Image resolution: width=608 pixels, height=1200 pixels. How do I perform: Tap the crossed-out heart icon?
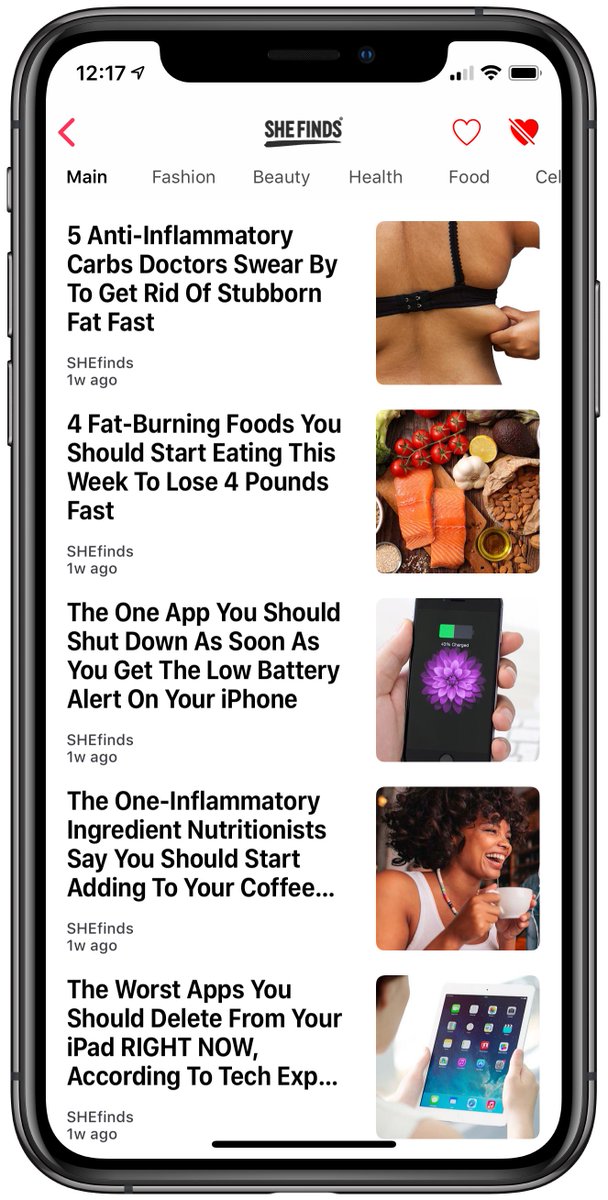523,132
